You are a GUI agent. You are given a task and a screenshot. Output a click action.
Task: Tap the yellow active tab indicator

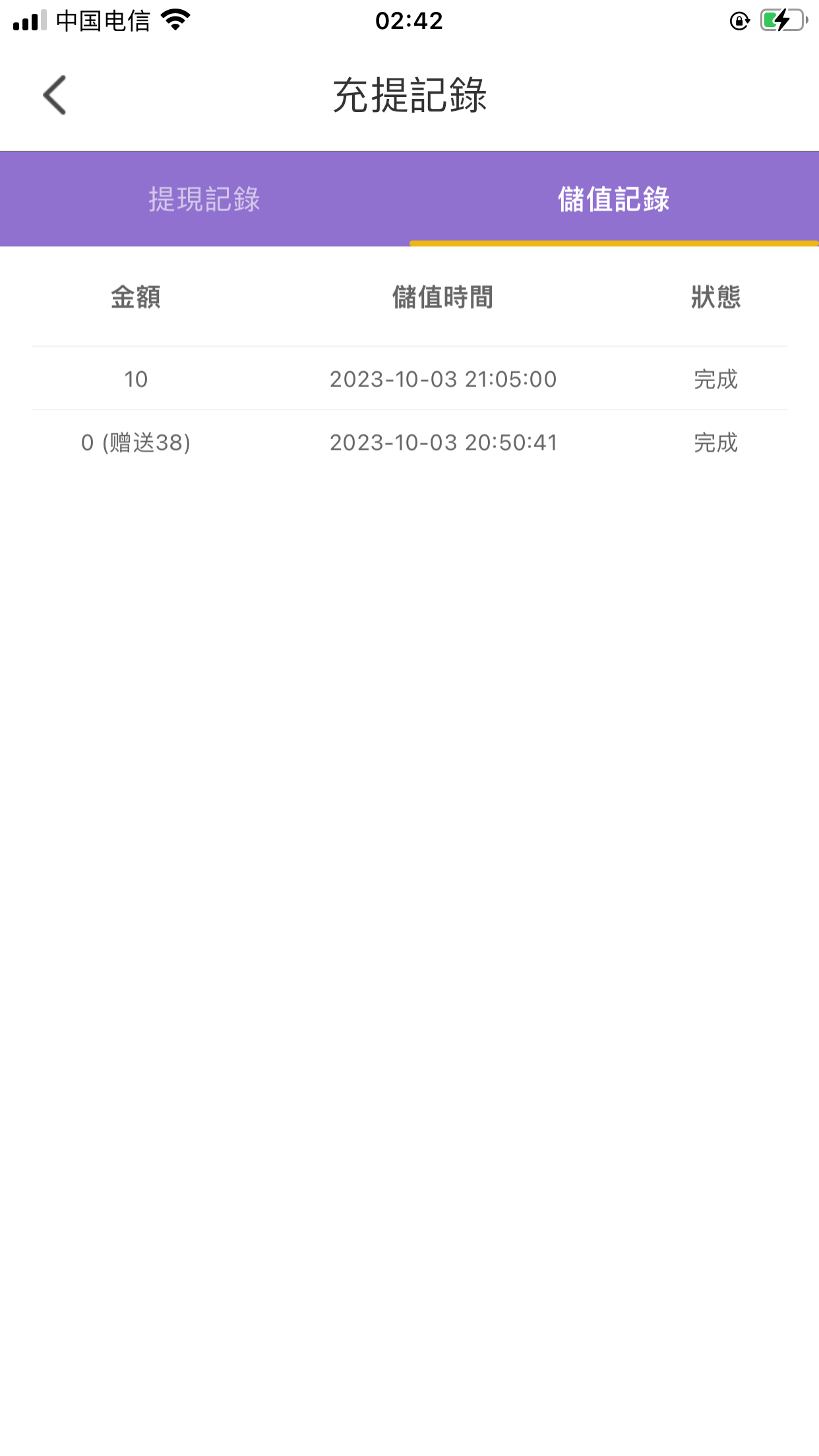tap(613, 243)
